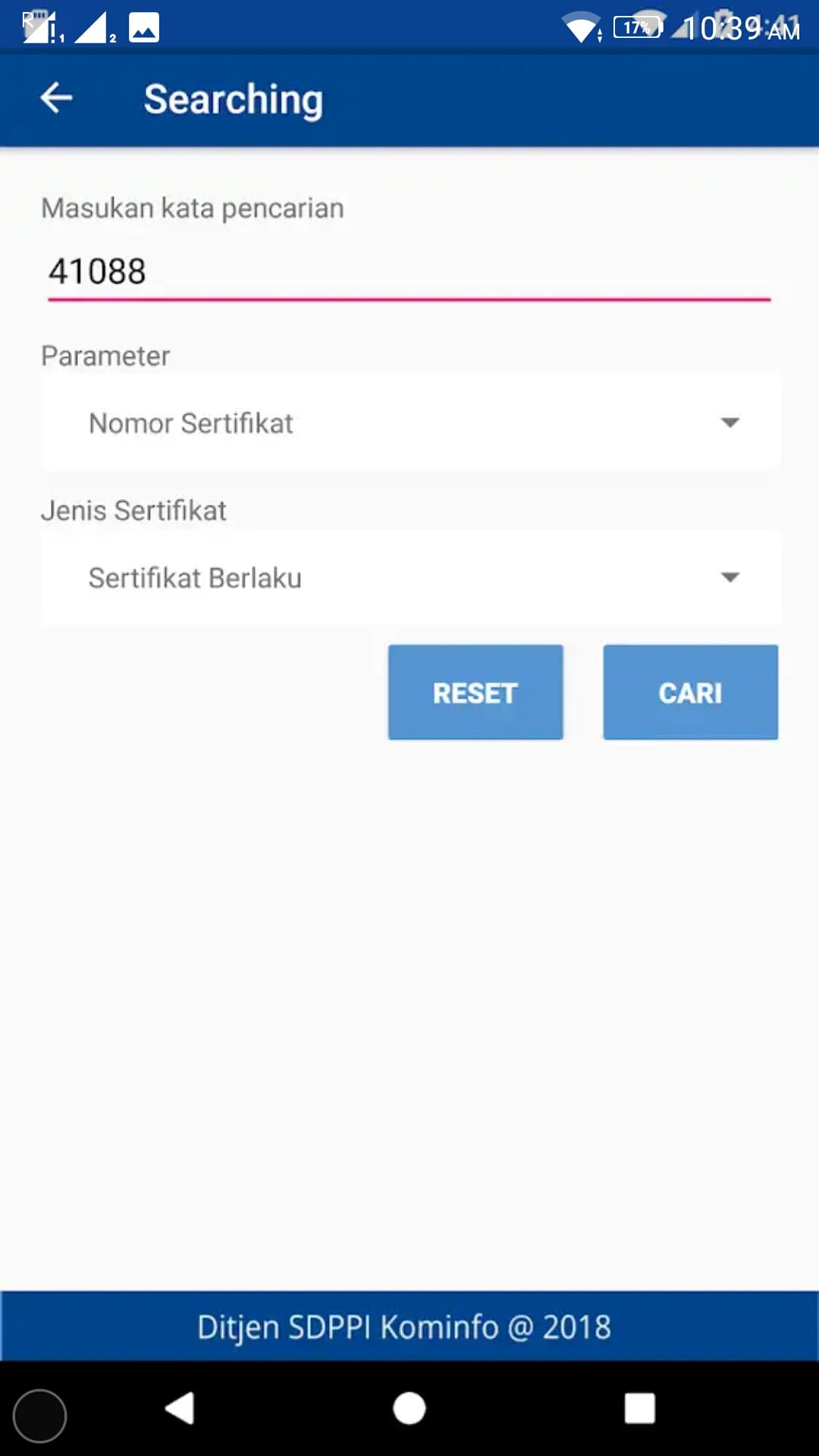Start search with CARI button
The height and width of the screenshot is (1456, 819).
[x=690, y=692]
